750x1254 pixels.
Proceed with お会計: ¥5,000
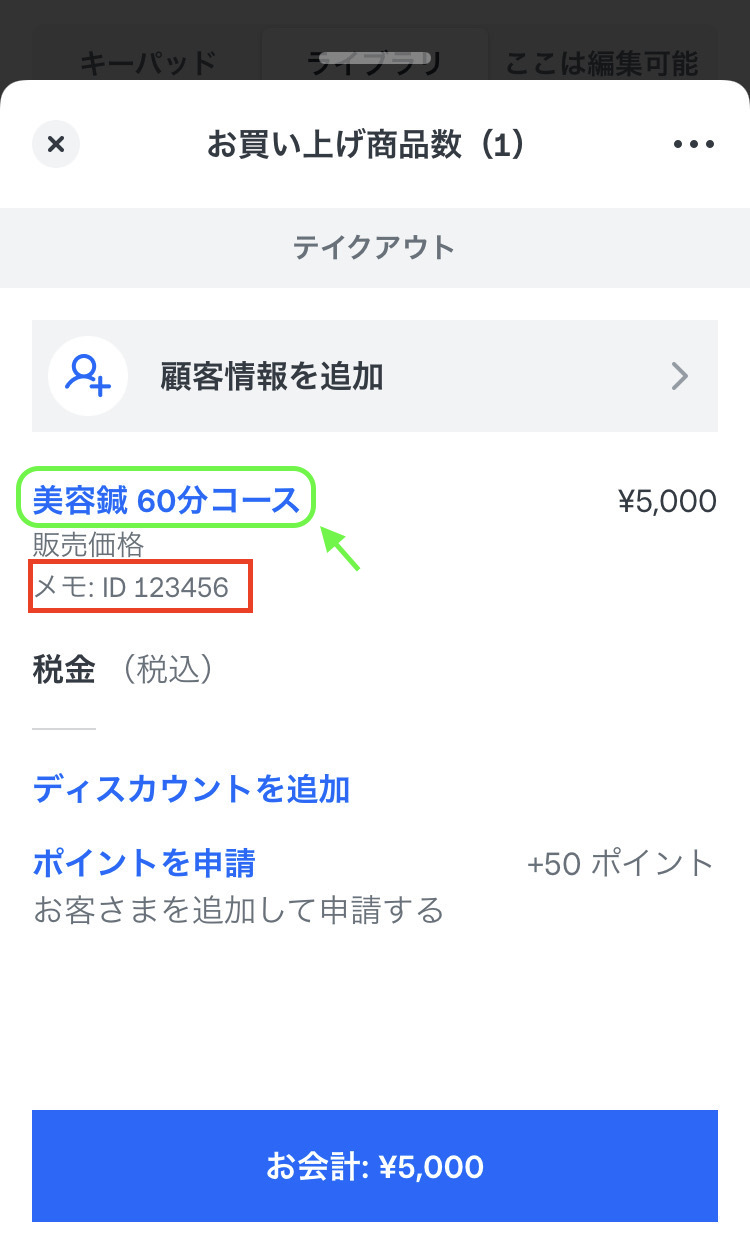[374, 1165]
